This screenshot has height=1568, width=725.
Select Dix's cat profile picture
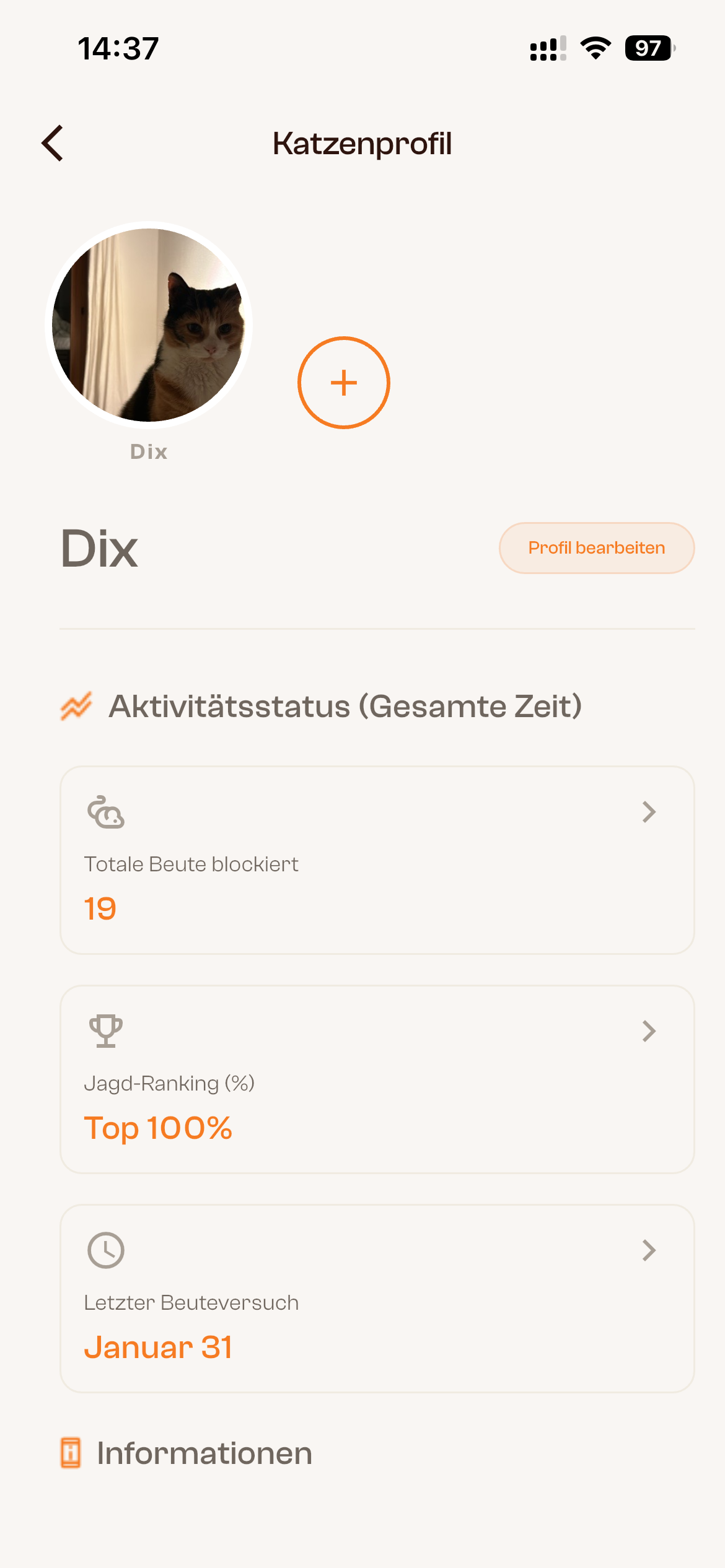pyautogui.click(x=149, y=325)
